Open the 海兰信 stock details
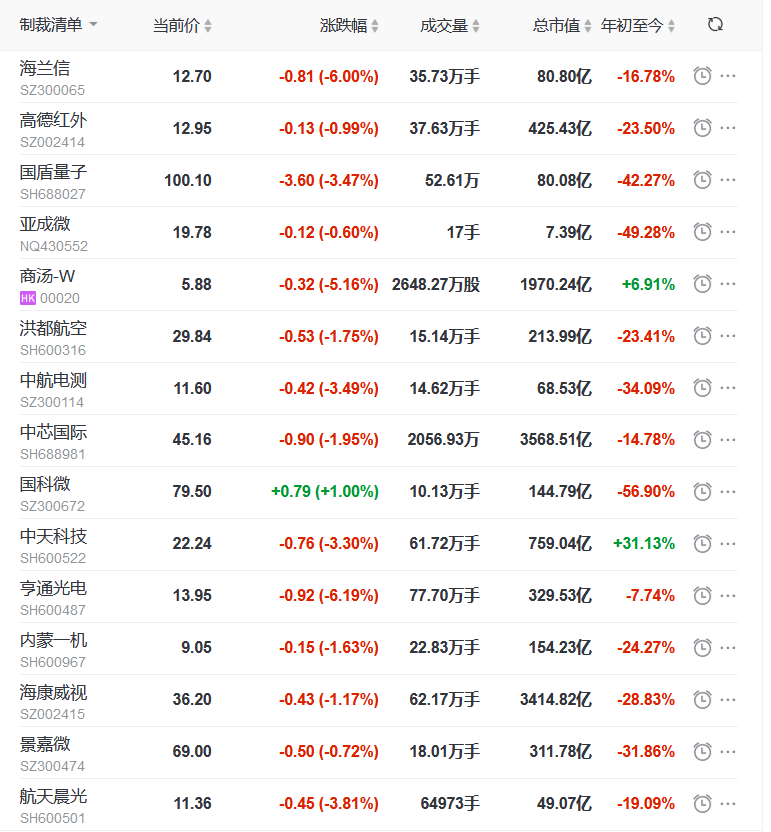 coord(45,68)
